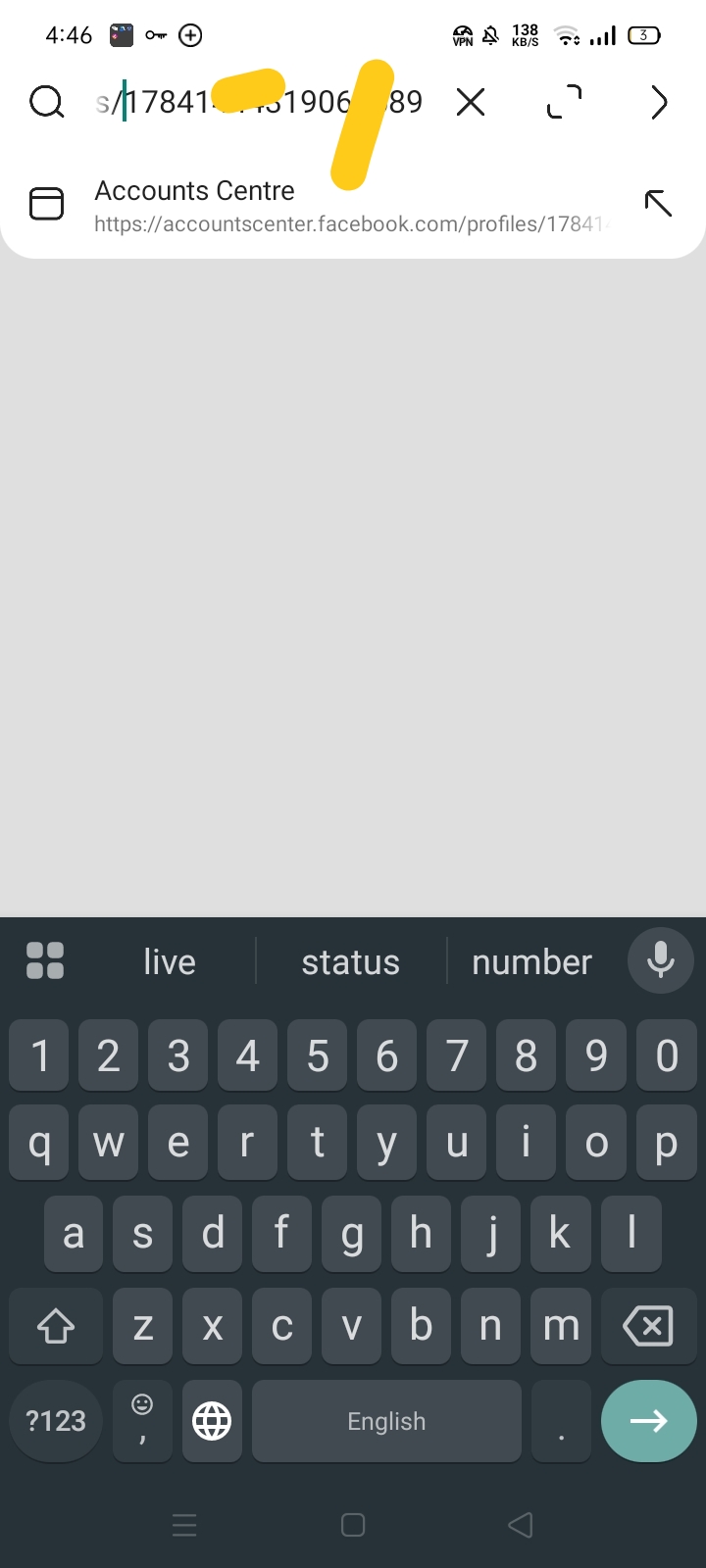Clear the URL text with the X
Screen dimensions: 706x1568
[x=471, y=102]
